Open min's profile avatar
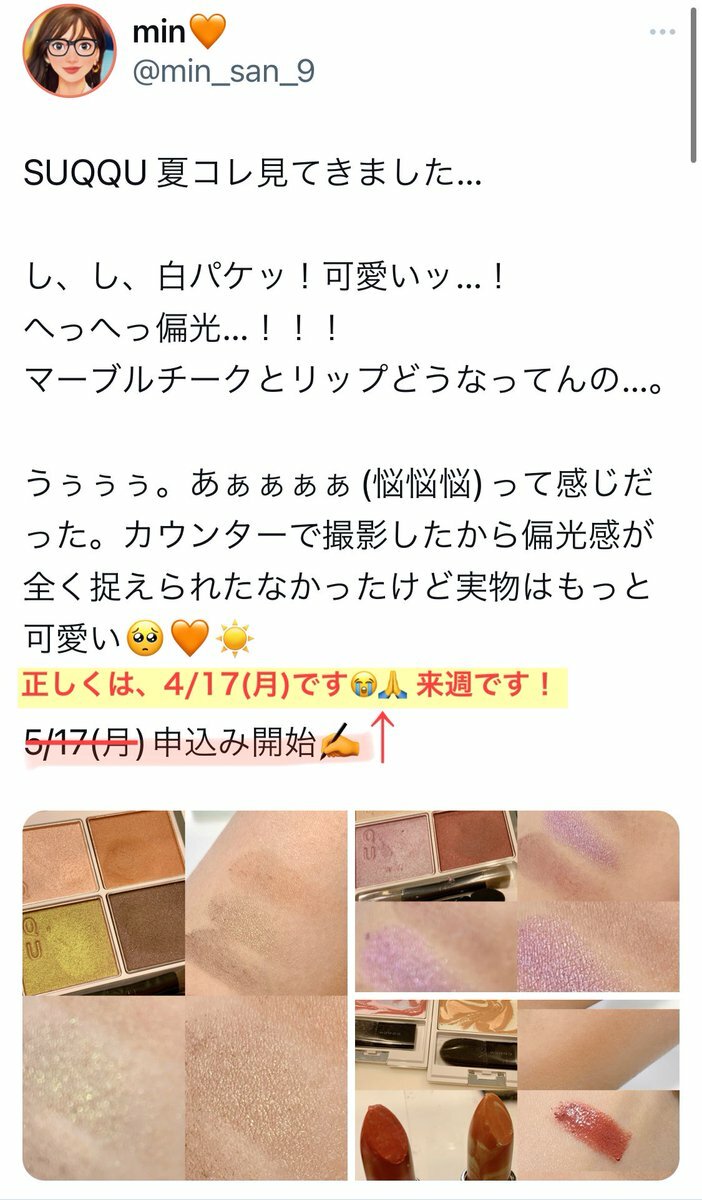The image size is (702, 1200). [x=70, y=51]
